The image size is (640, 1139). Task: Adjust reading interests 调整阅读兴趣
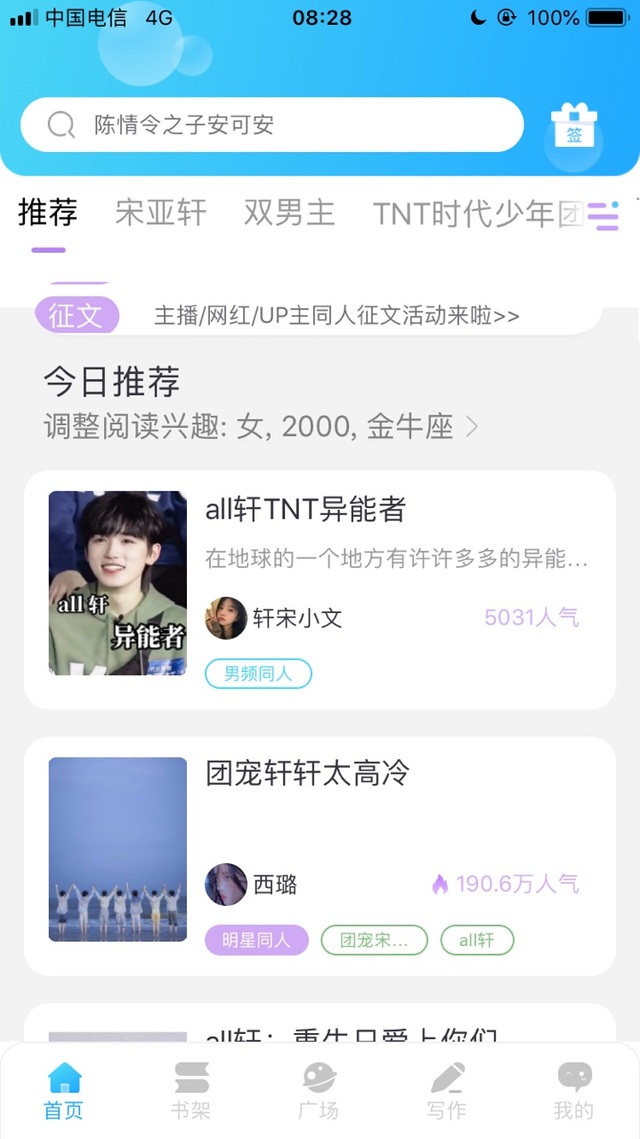click(260, 427)
